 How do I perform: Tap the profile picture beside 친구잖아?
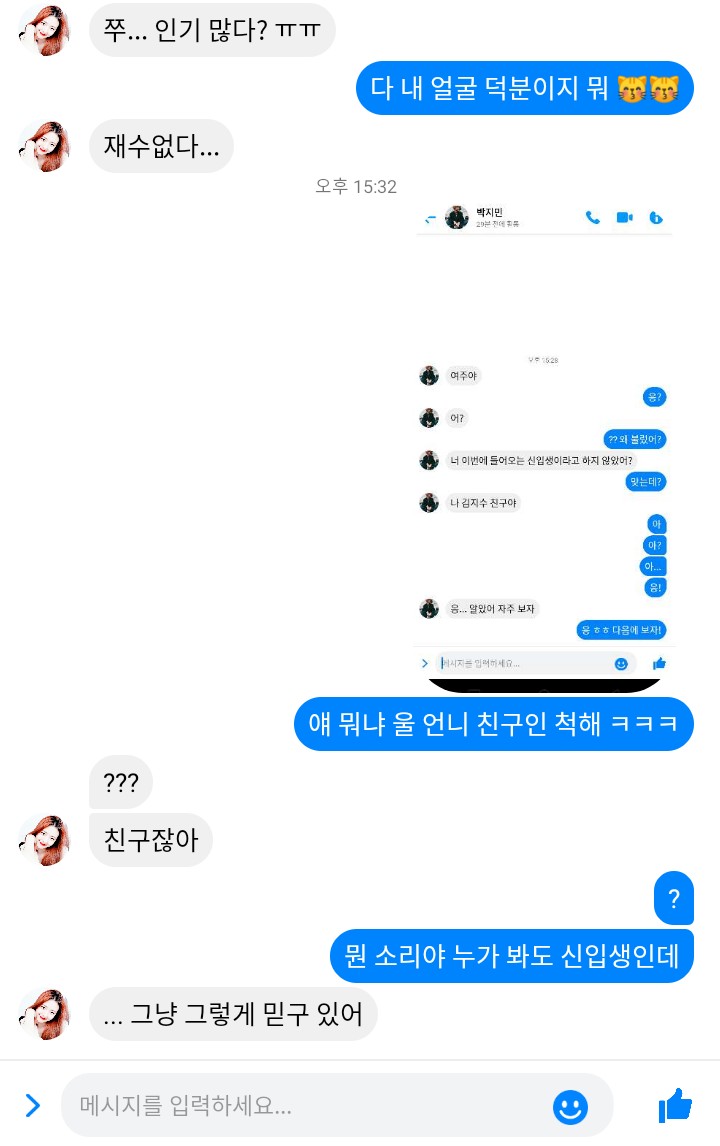[x=45, y=840]
